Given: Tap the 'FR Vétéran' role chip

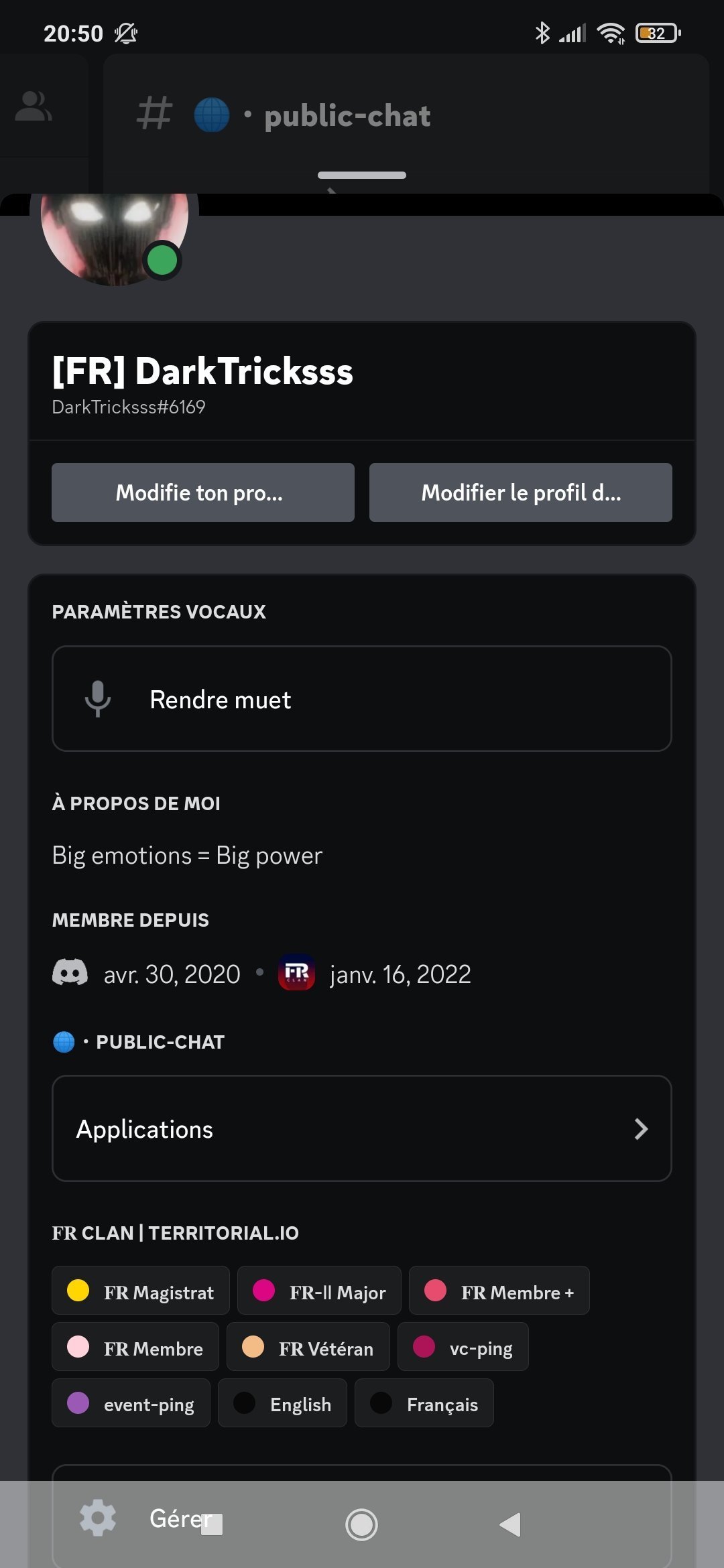Looking at the screenshot, I should 308,1348.
